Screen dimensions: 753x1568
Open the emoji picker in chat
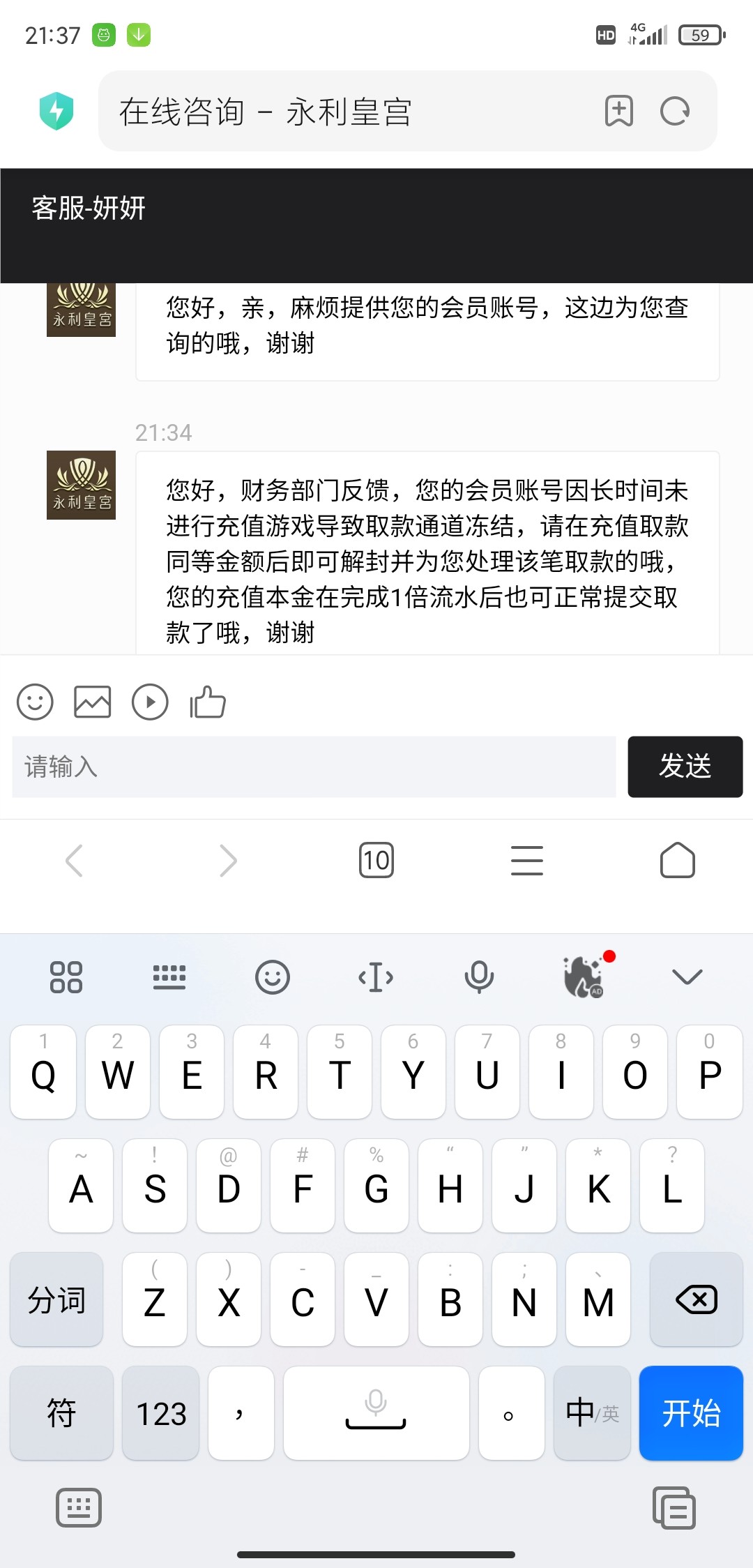(35, 702)
